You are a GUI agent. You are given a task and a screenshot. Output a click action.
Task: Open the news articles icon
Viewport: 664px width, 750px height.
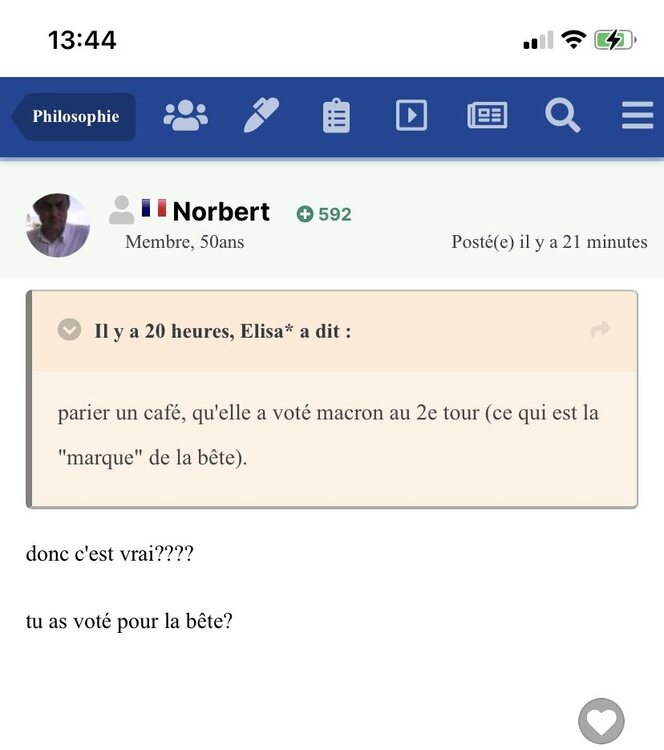487,116
